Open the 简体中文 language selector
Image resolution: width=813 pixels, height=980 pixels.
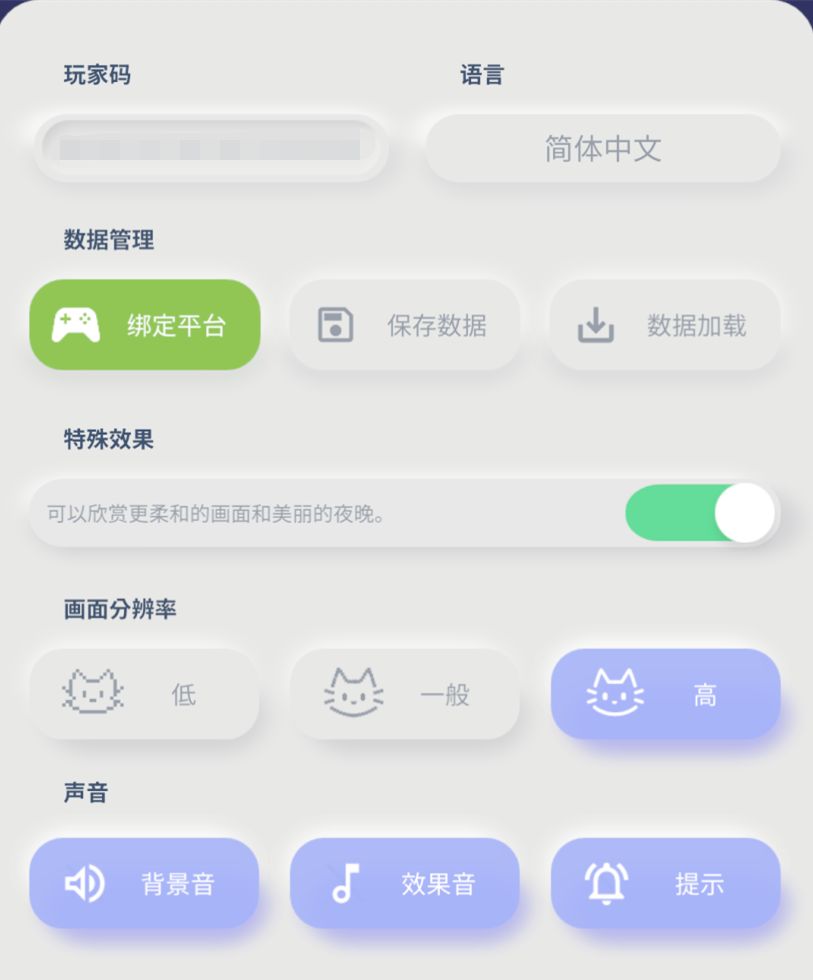[603, 148]
